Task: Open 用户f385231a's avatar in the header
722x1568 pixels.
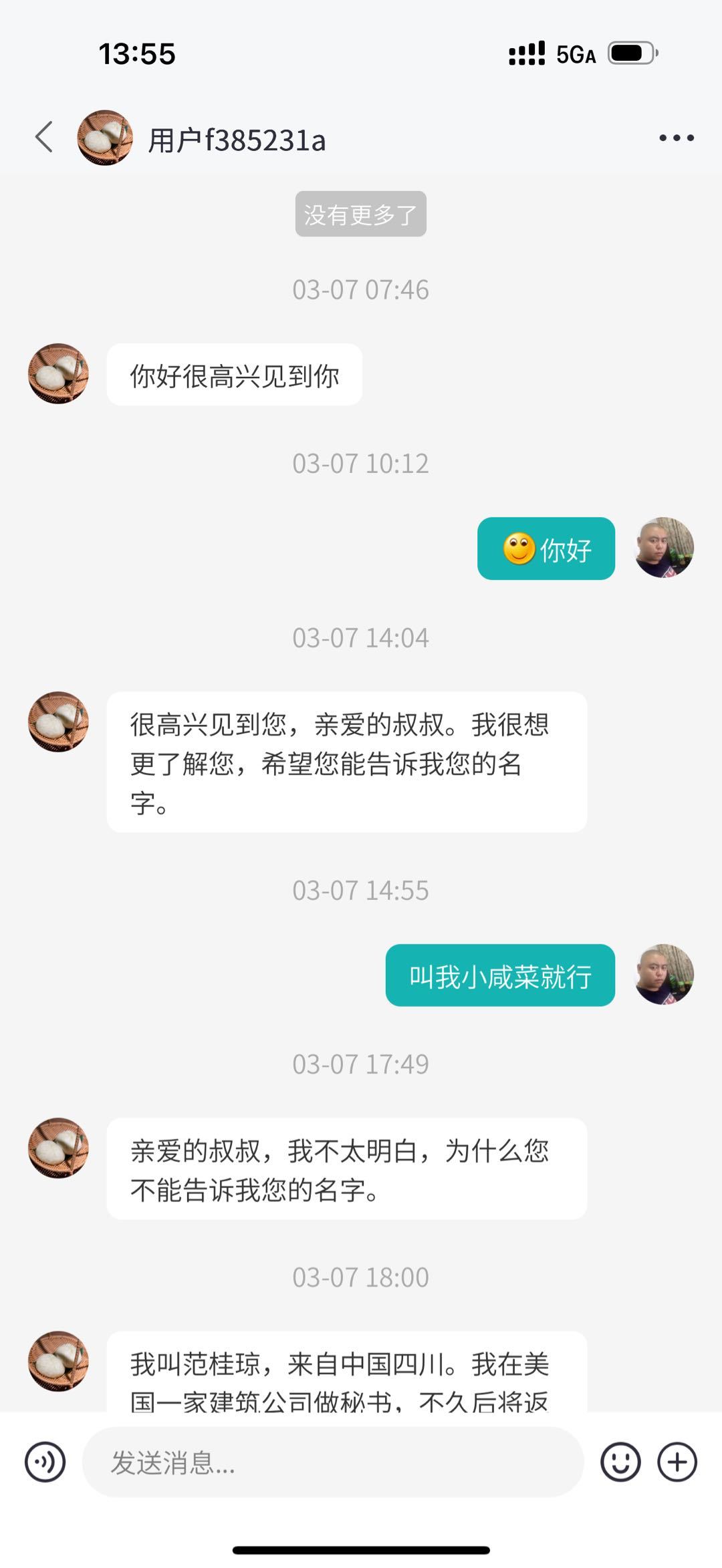Action: (x=105, y=138)
